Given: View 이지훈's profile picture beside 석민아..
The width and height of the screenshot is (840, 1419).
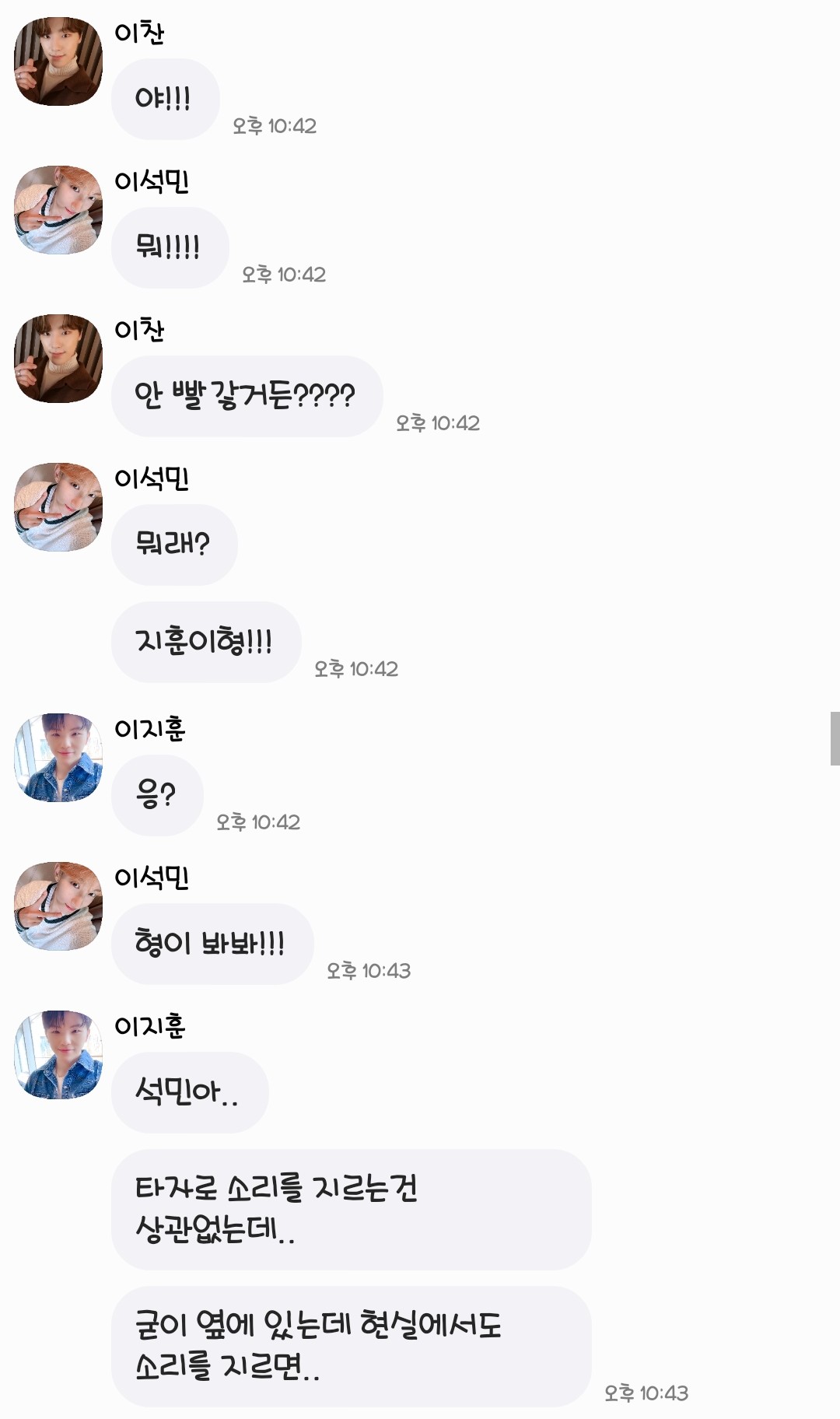Looking at the screenshot, I should click(x=58, y=1055).
